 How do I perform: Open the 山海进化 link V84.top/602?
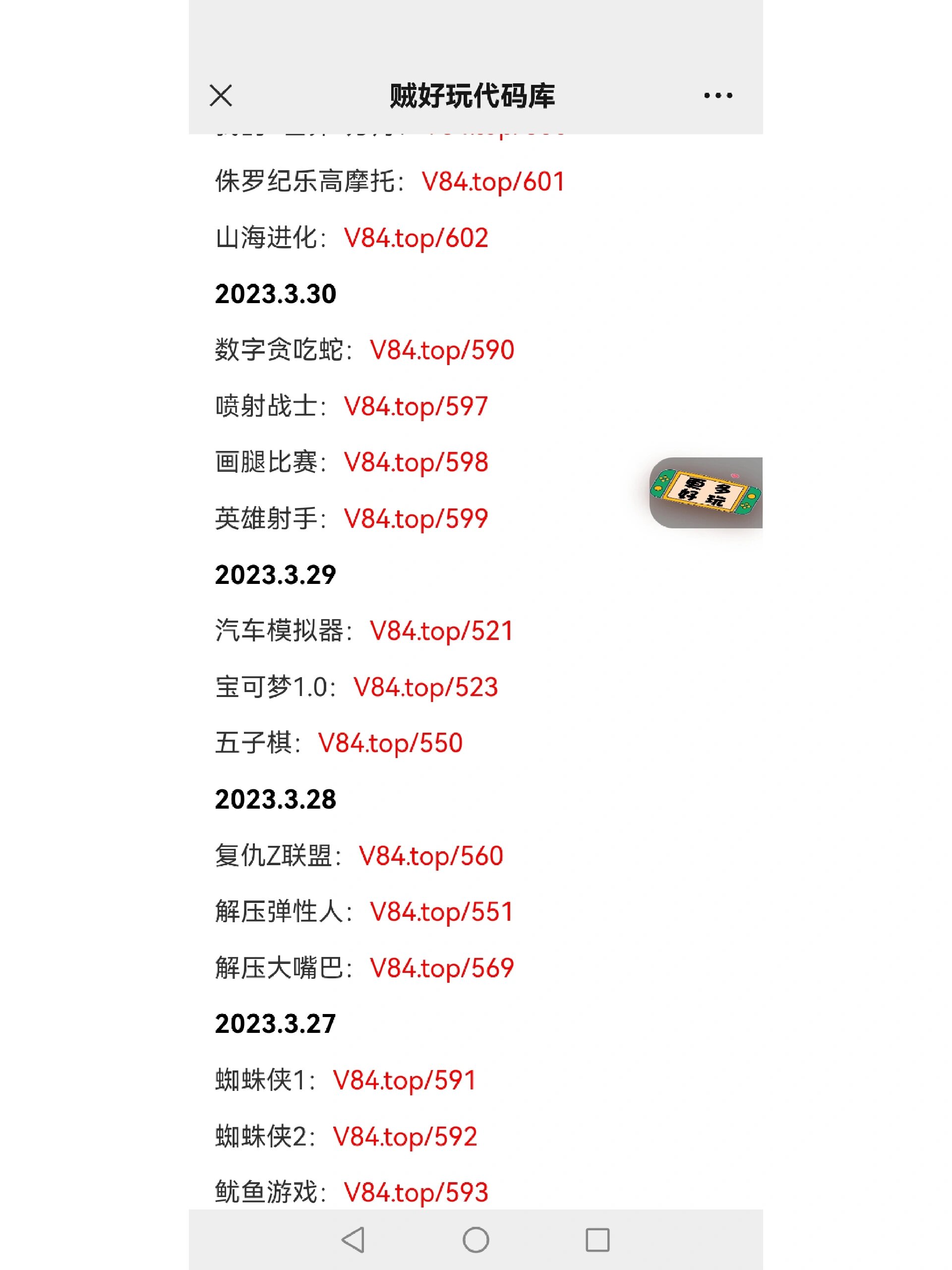point(416,238)
